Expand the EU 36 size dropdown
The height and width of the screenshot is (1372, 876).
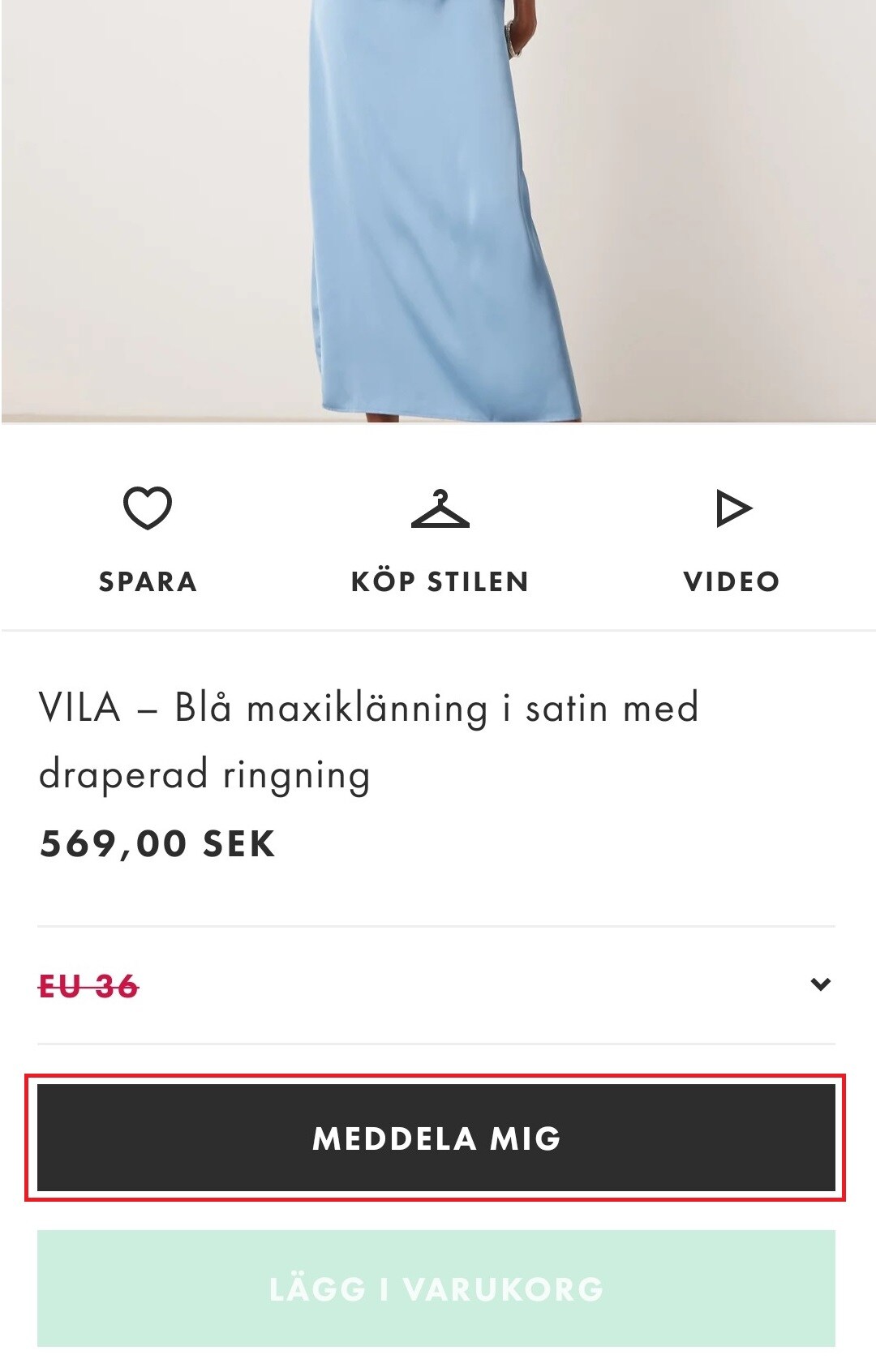coord(436,985)
